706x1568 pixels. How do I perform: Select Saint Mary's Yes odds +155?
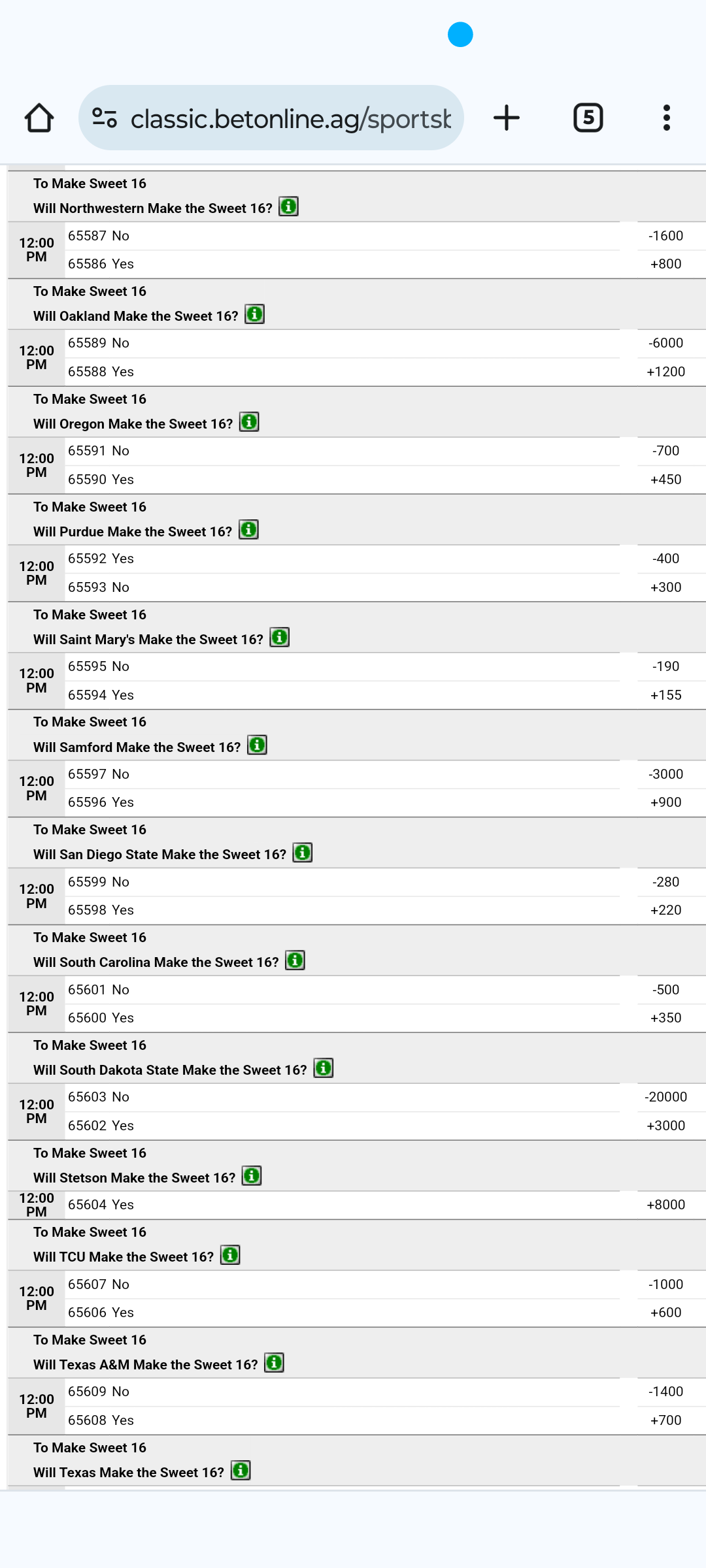click(665, 695)
